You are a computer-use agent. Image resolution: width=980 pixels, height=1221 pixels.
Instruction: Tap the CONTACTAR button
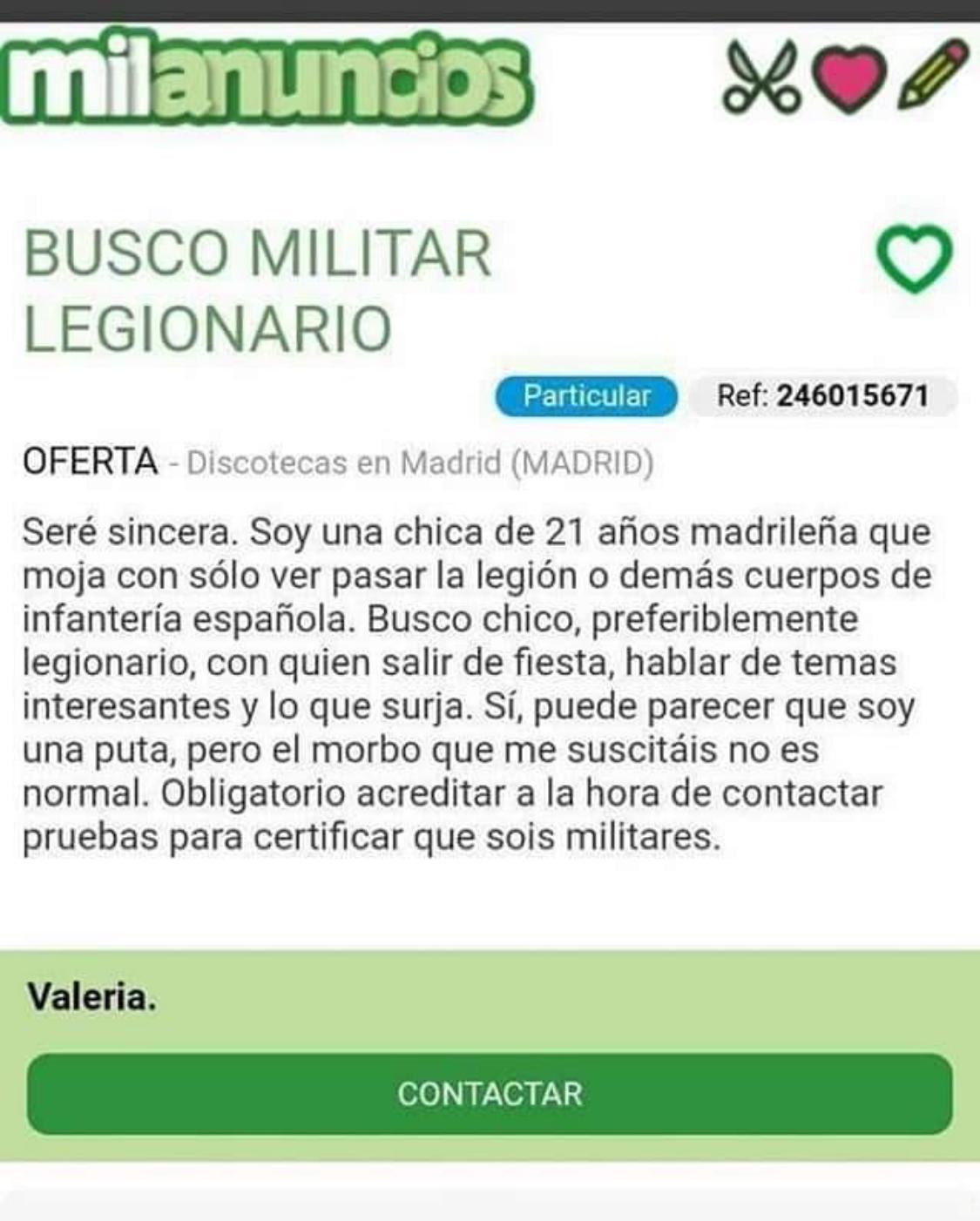[x=490, y=1094]
